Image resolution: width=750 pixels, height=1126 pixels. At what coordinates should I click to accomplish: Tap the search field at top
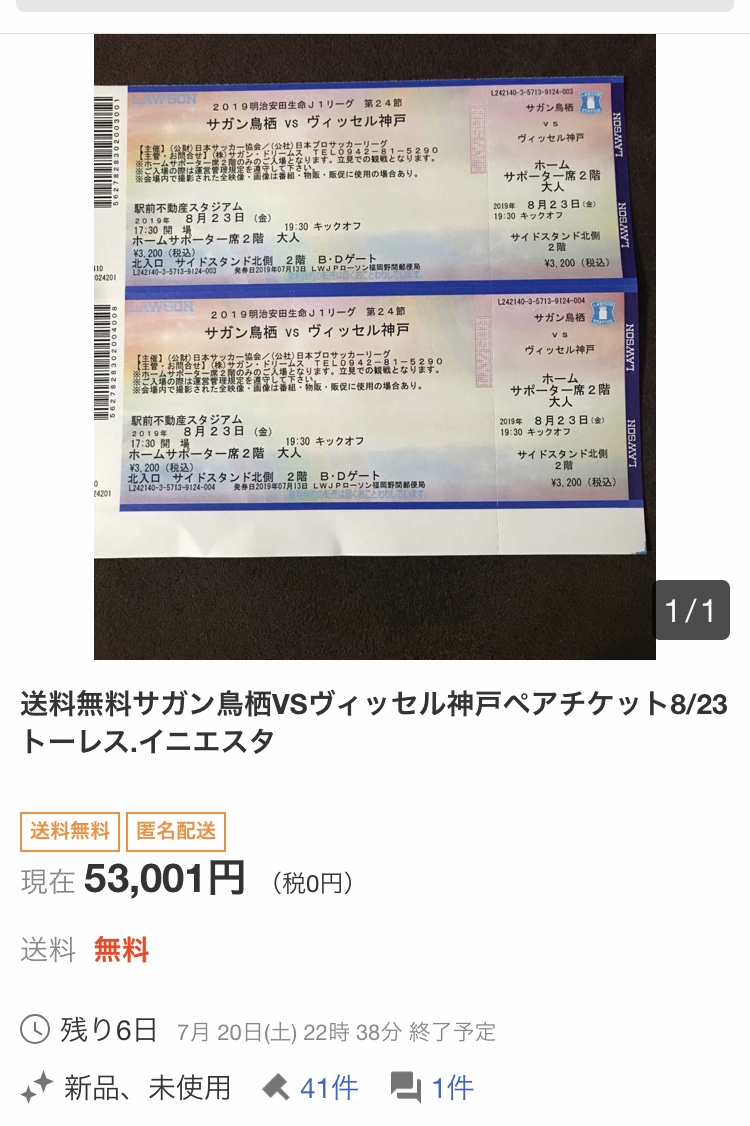pyautogui.click(x=375, y=5)
